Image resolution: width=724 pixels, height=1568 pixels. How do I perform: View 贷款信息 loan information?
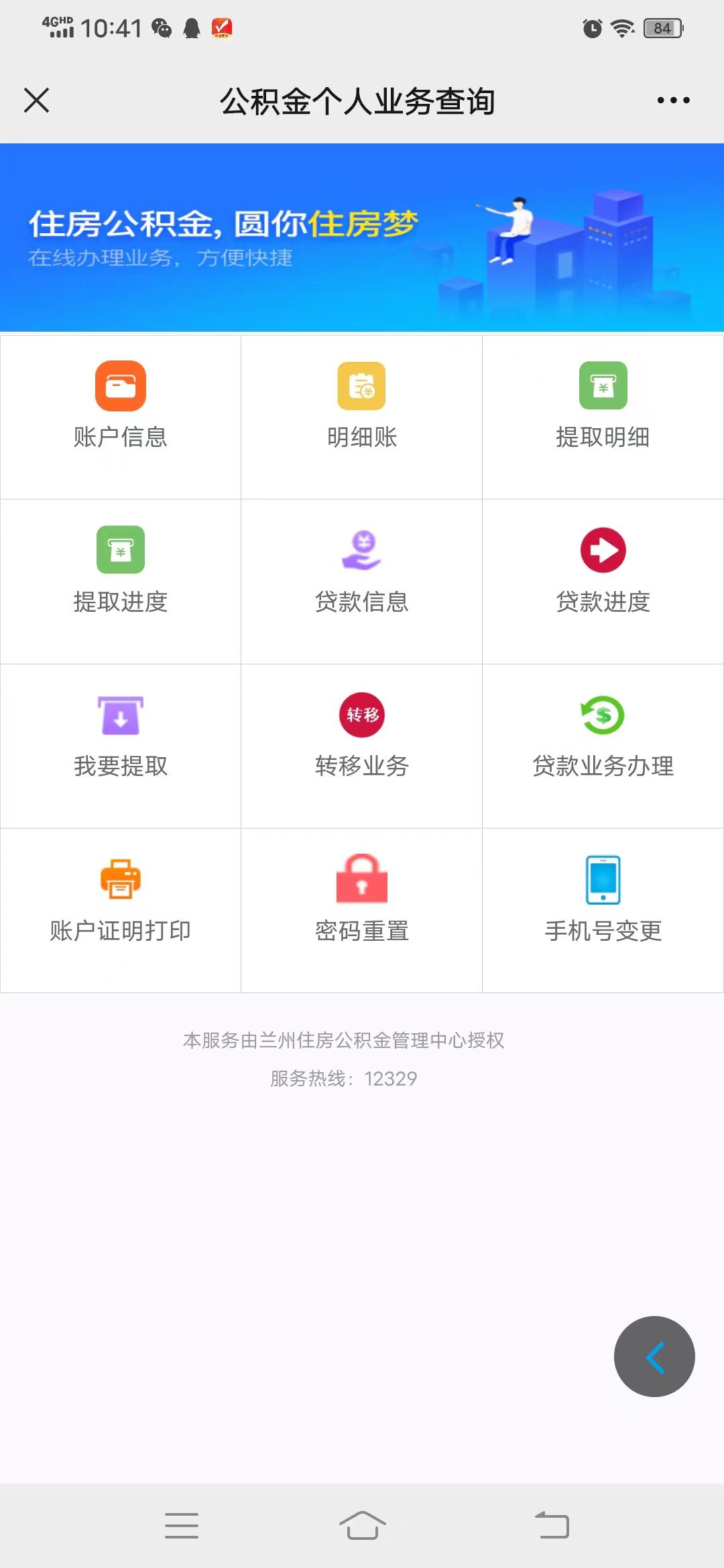[362, 573]
